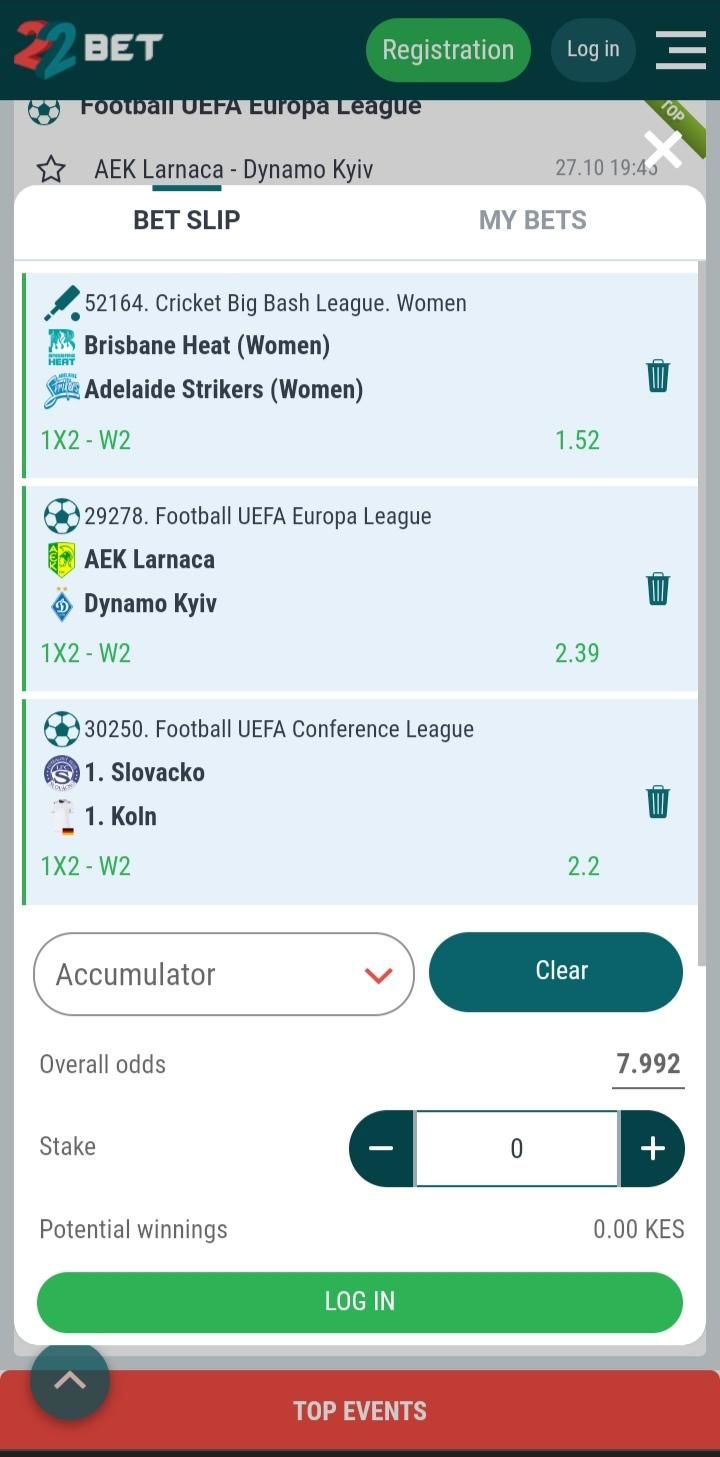Increase the stake with plus button

tap(652, 1148)
